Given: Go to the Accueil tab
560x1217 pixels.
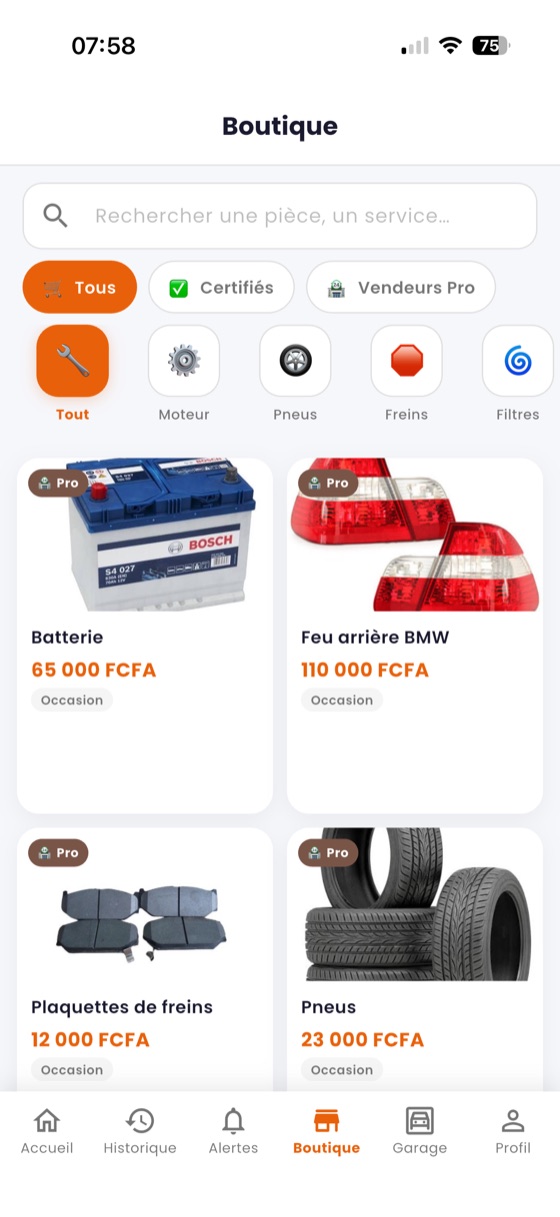Looking at the screenshot, I should coord(47,1131).
